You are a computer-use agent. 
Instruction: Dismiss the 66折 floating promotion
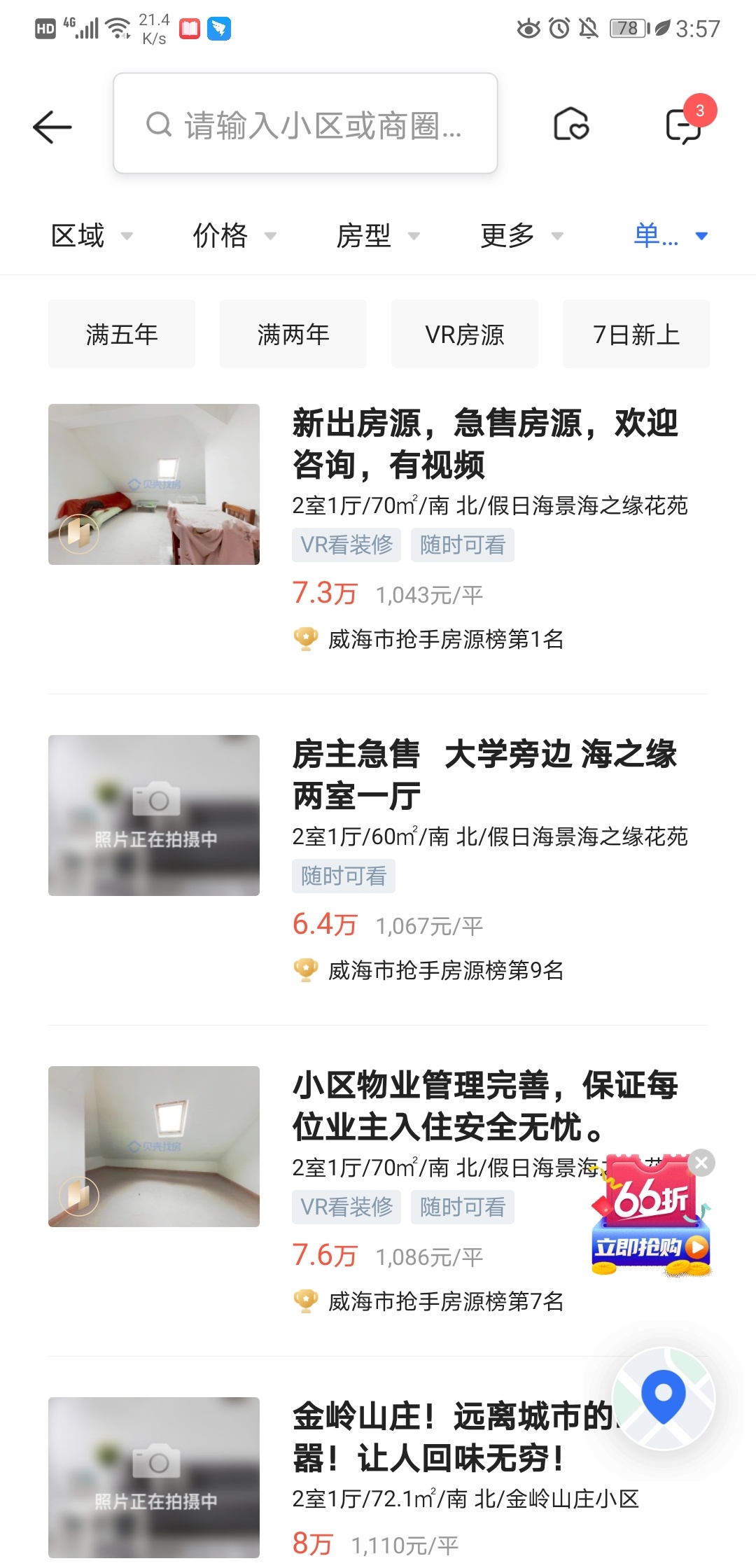coord(701,1163)
